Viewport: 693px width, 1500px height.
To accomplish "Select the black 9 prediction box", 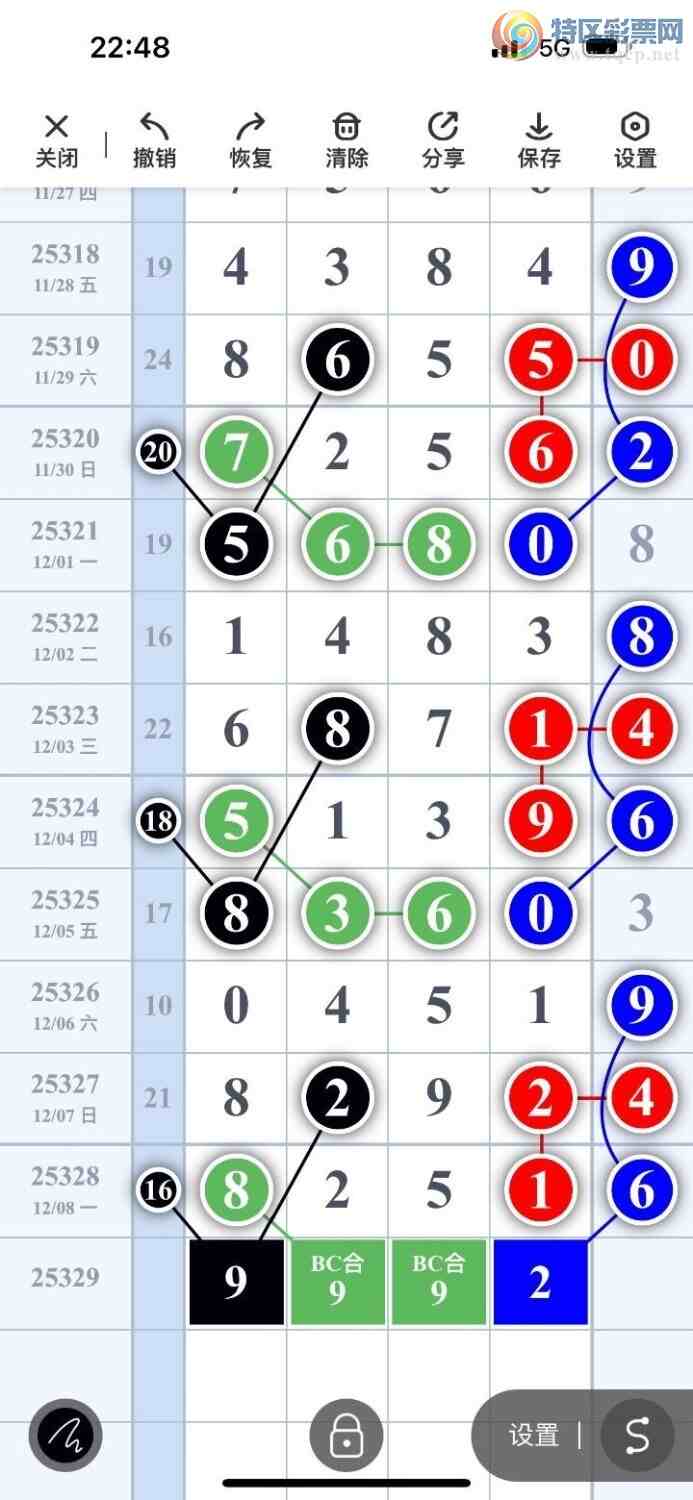I will click(x=236, y=1282).
